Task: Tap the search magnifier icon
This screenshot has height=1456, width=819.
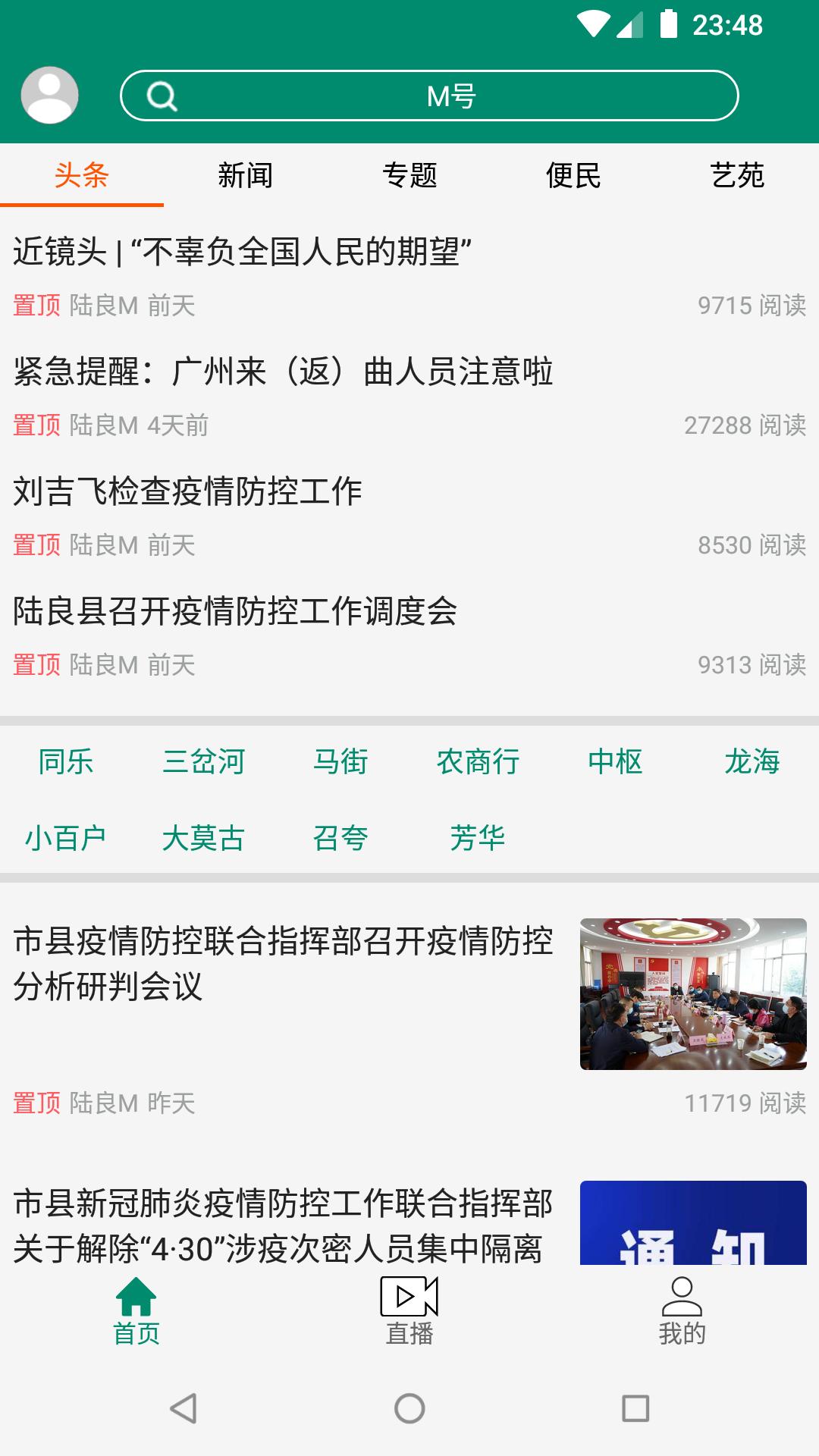Action: point(162,96)
